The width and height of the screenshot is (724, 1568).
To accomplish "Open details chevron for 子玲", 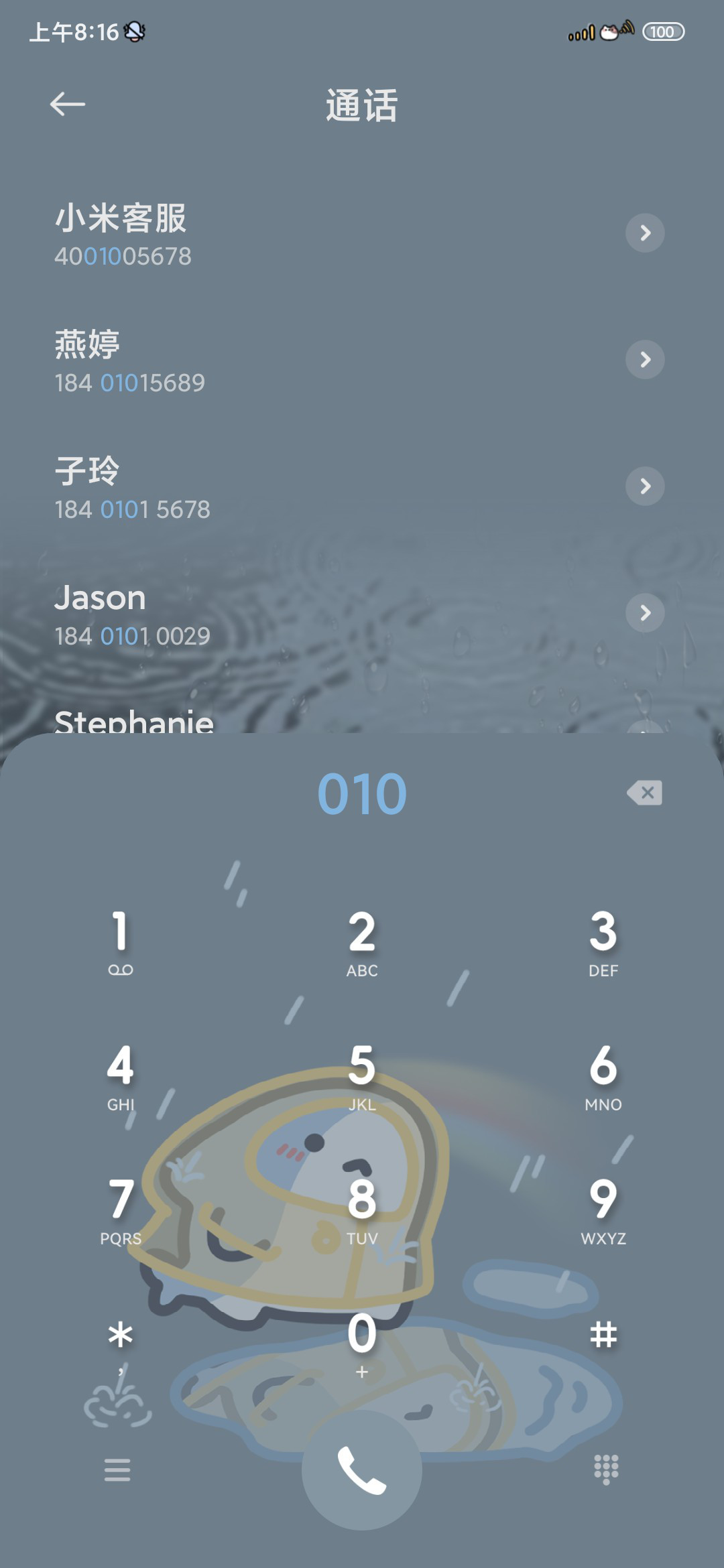I will point(645,486).
